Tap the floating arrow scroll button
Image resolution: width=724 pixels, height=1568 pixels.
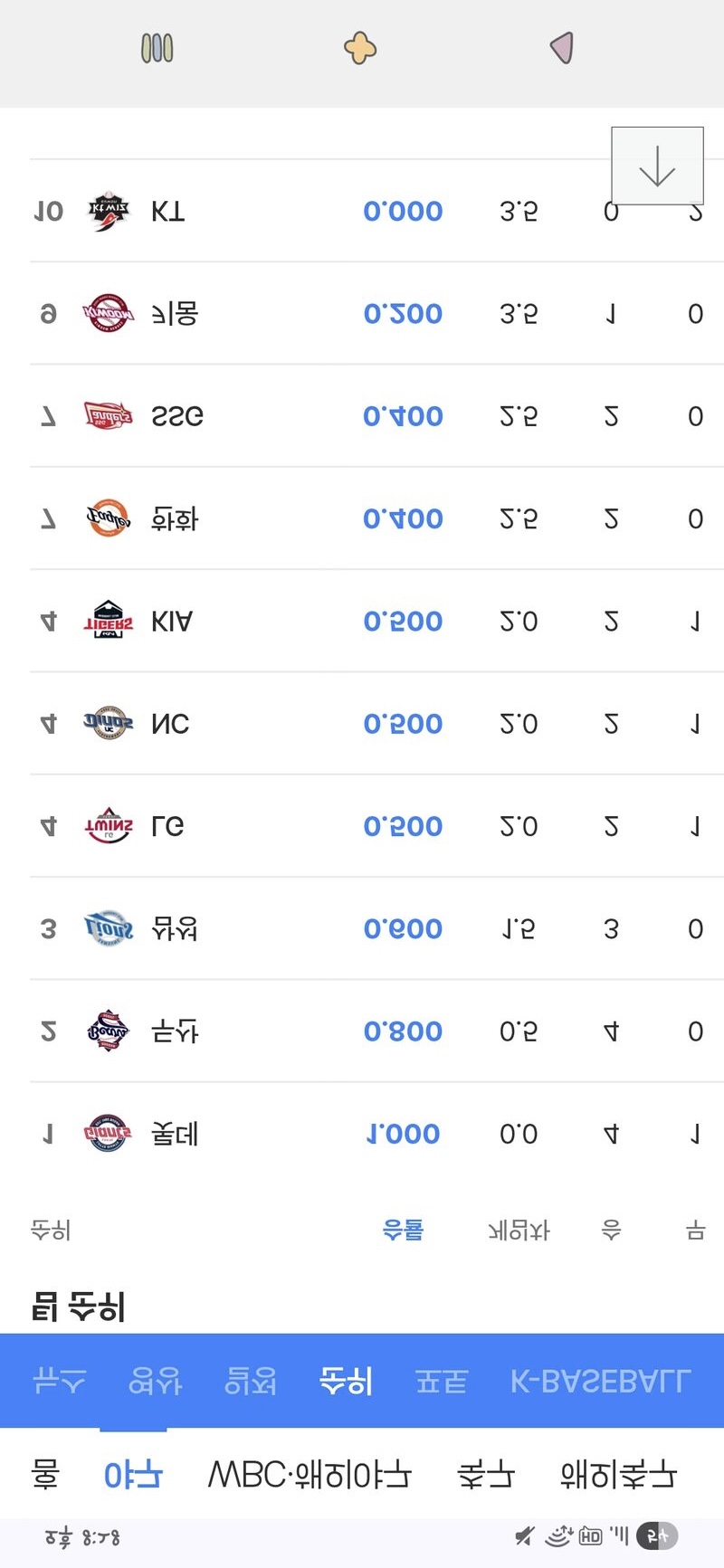[x=657, y=166]
